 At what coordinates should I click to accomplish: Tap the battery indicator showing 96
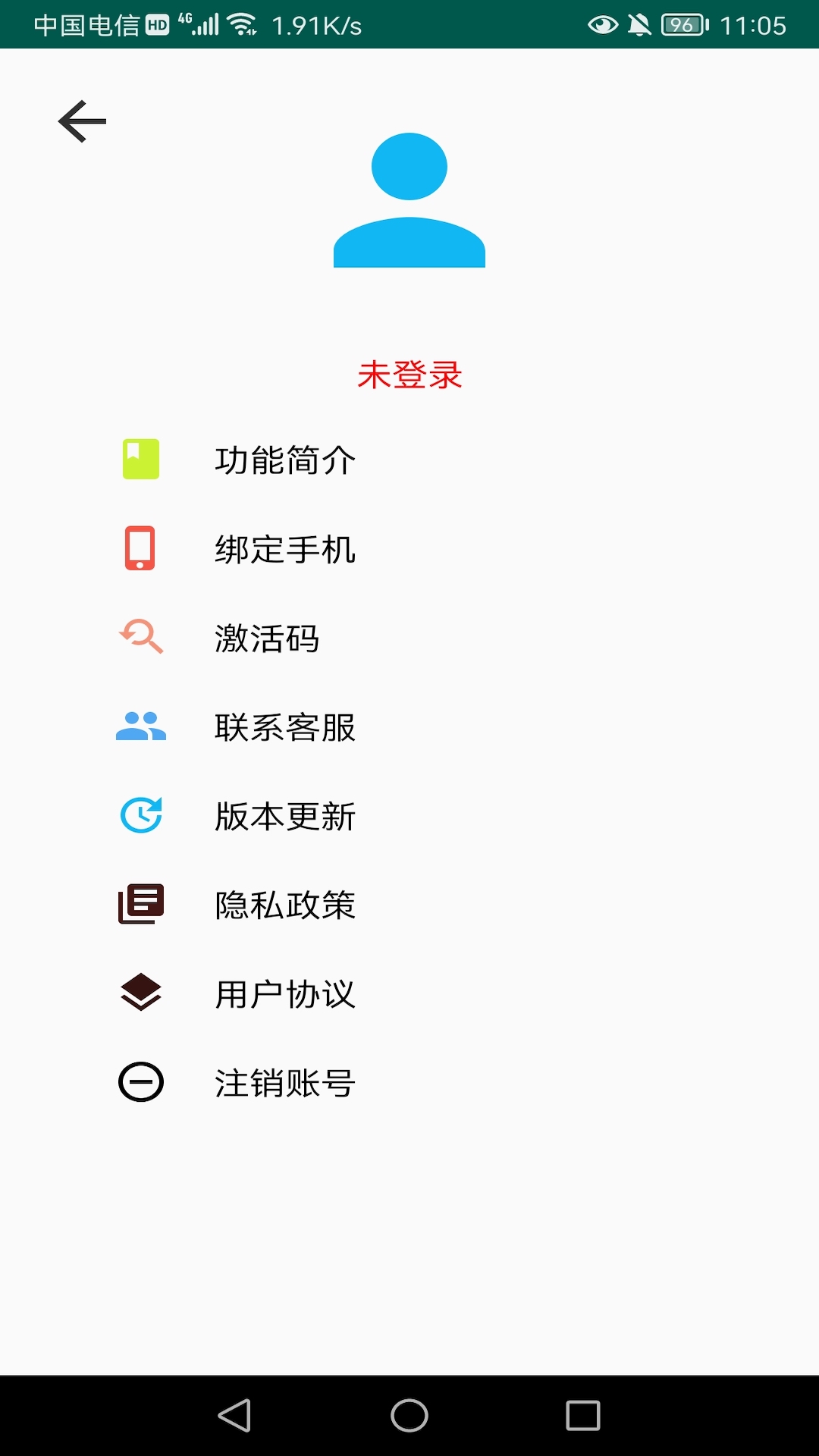pyautogui.click(x=682, y=25)
